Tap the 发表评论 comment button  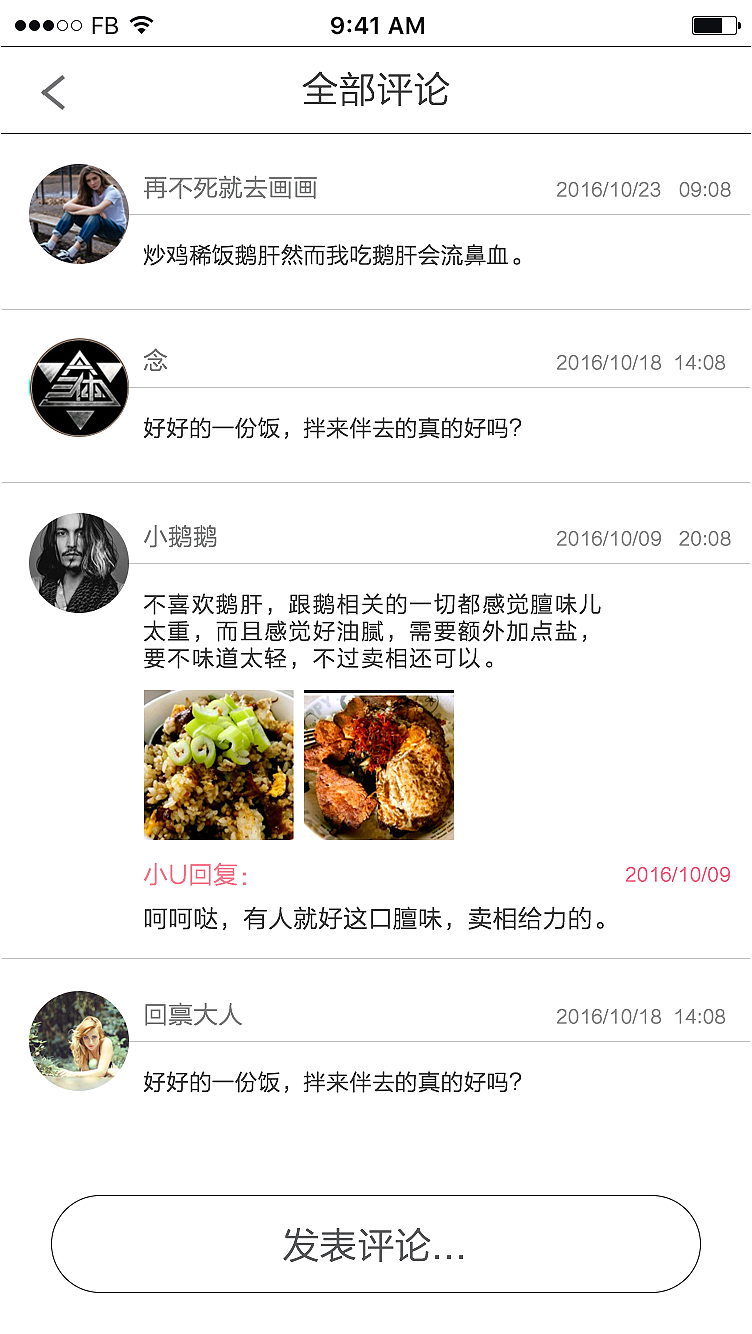[376, 1243]
